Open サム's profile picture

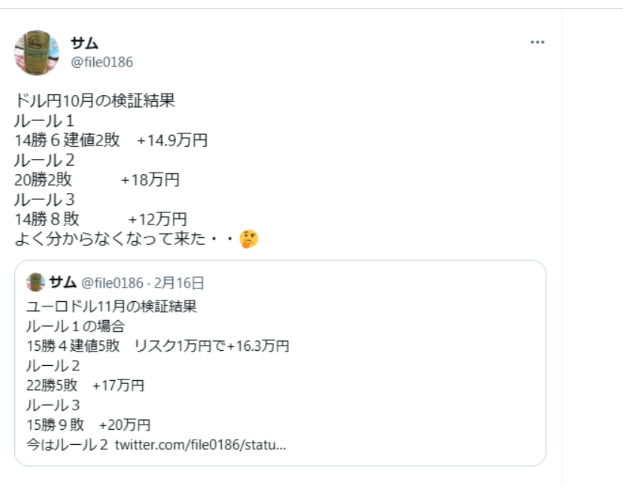pos(38,52)
